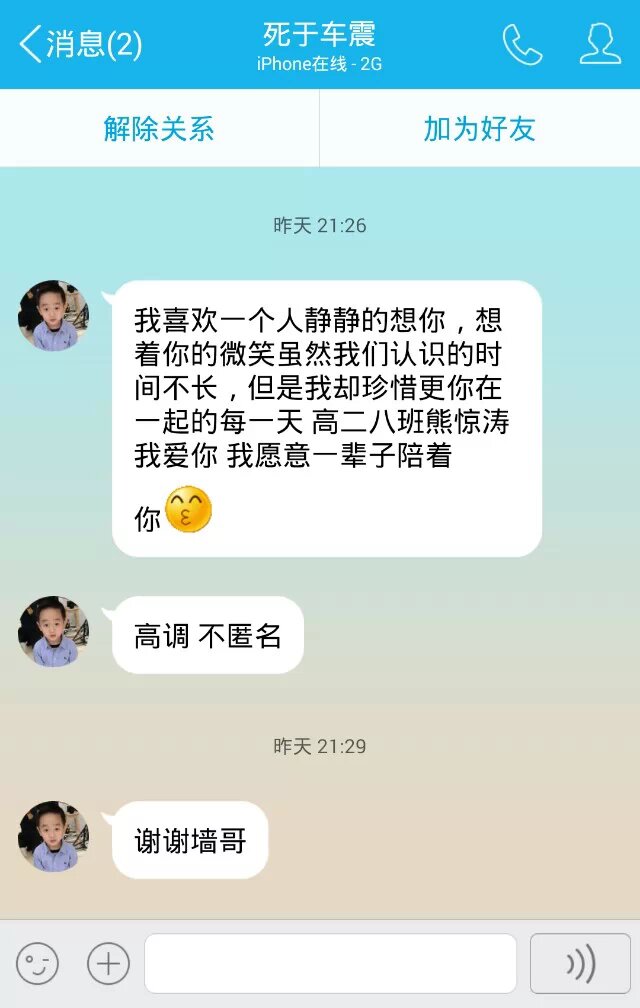Open sender's avatar beside 高调 不匿名
The width and height of the screenshot is (640, 1008).
tap(54, 632)
